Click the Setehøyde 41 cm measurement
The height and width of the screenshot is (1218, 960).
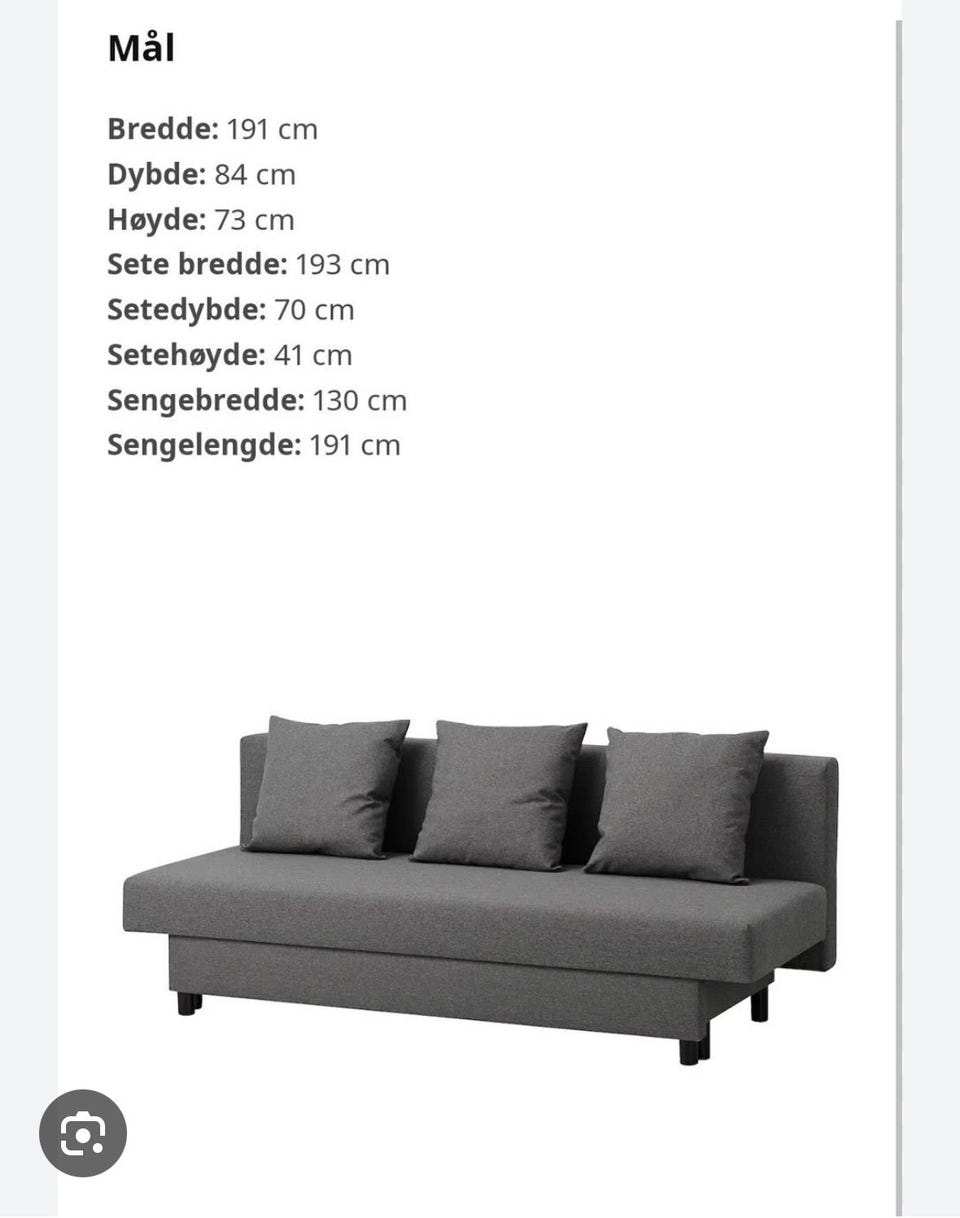tap(230, 355)
